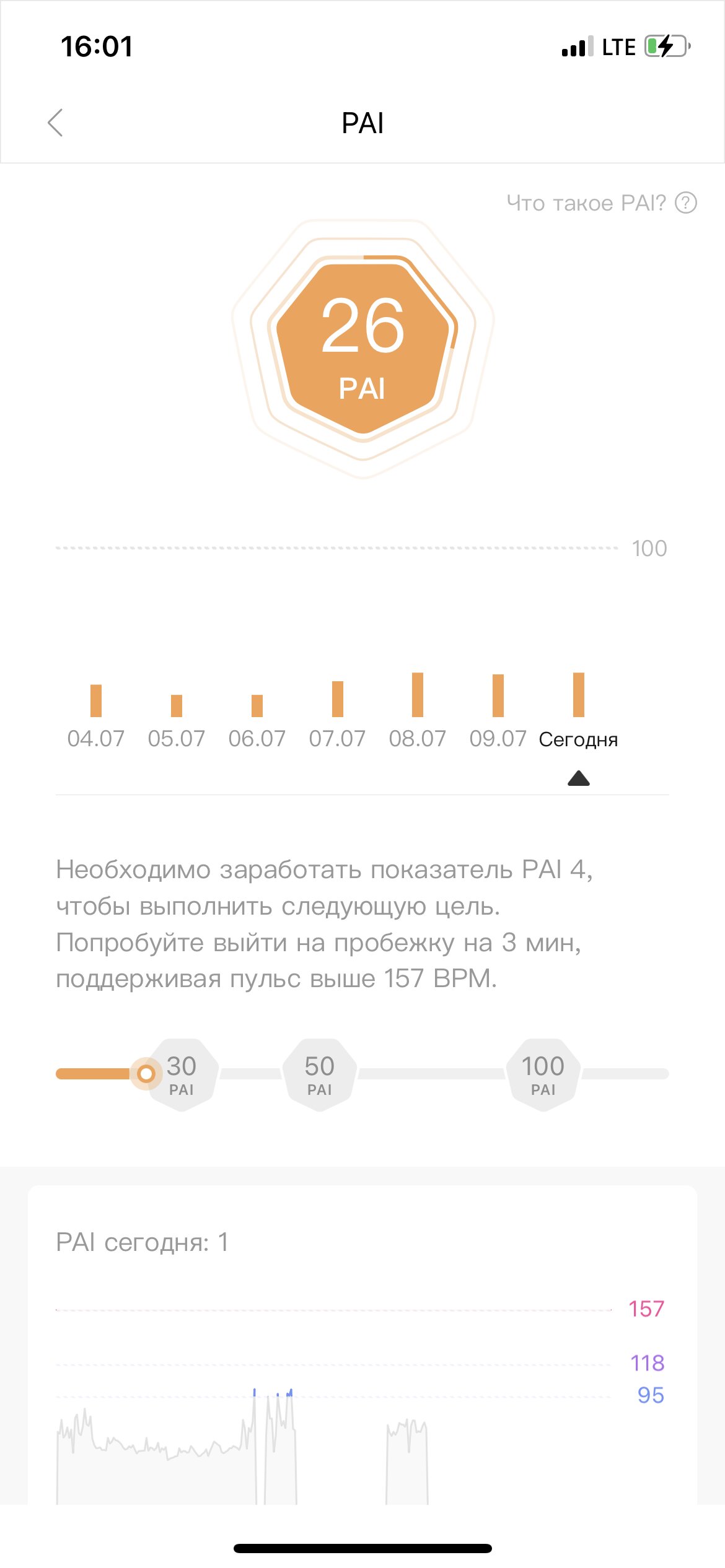The height and width of the screenshot is (1568, 725).
Task: Select the 05.07 bar in the chart
Action: [x=177, y=706]
